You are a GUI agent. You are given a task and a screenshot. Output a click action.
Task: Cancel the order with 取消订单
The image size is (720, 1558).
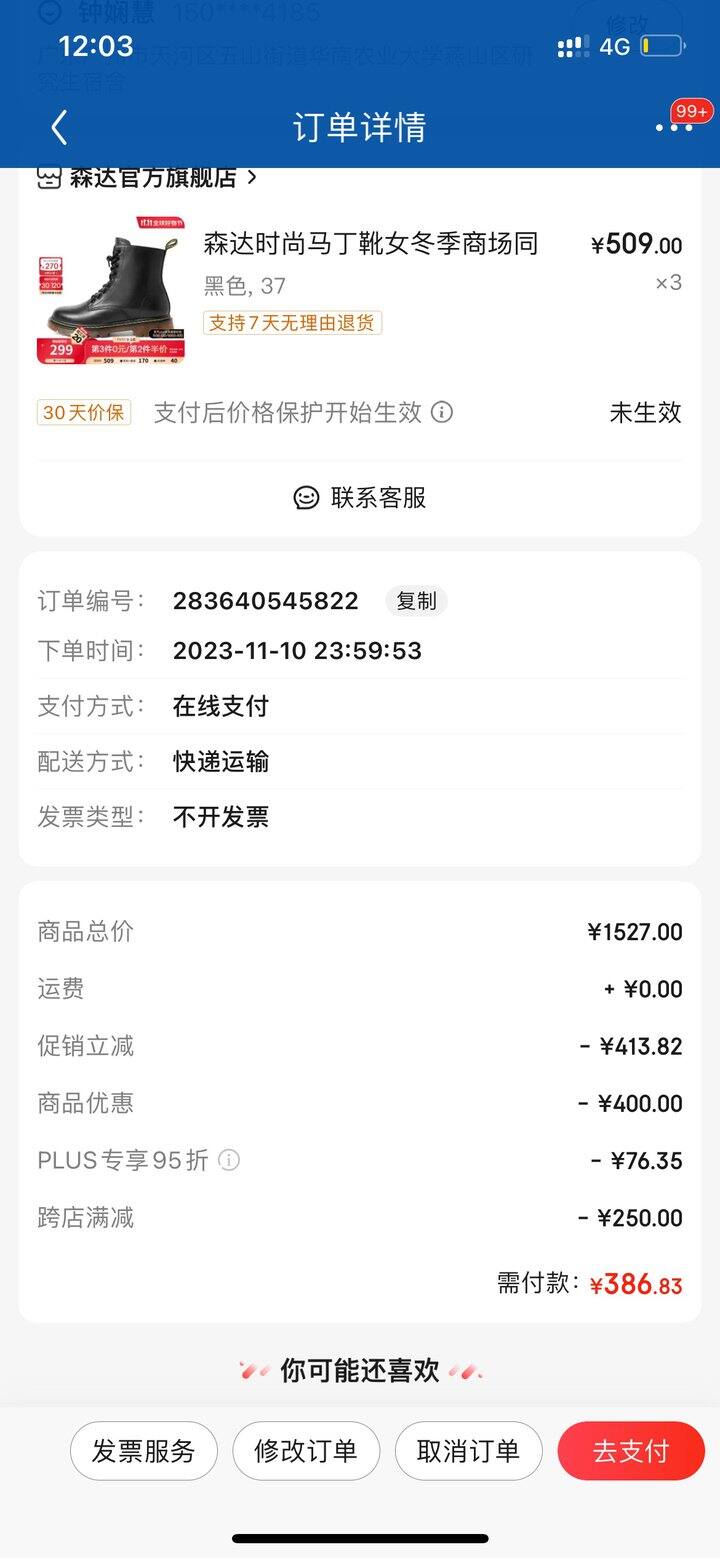tap(468, 1451)
